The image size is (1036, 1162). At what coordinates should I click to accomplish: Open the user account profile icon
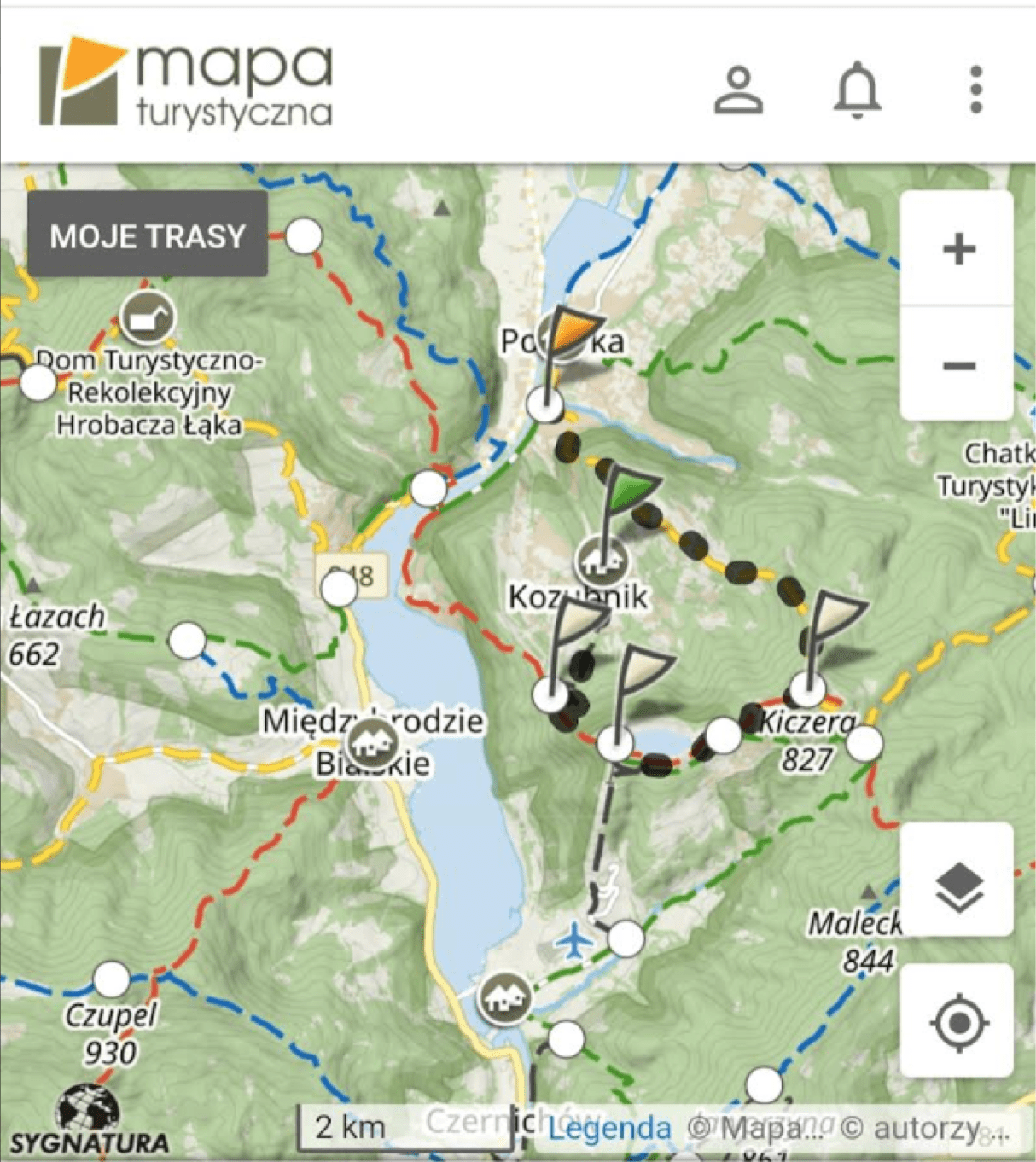click(738, 90)
